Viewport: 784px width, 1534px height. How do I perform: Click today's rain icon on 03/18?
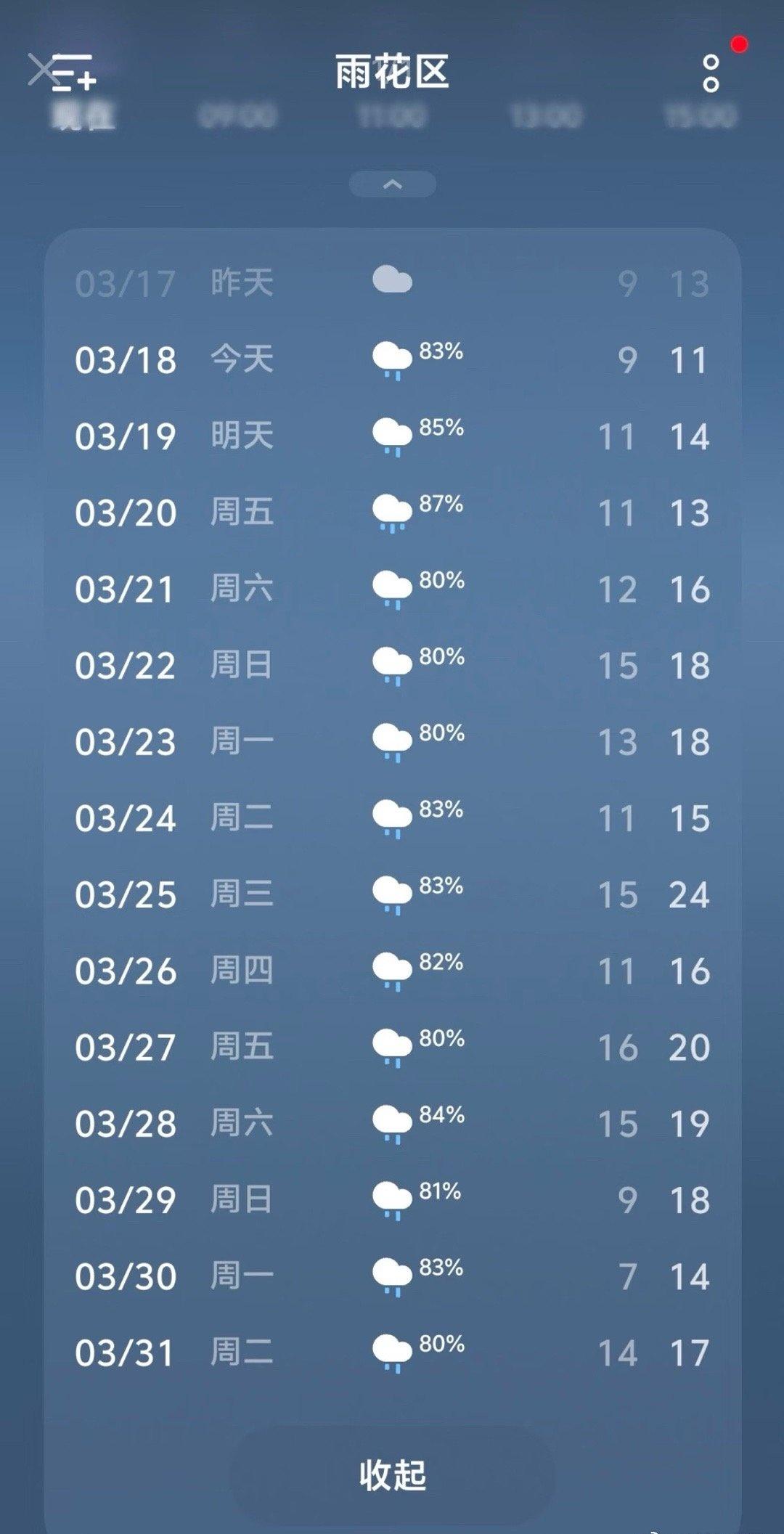point(392,357)
